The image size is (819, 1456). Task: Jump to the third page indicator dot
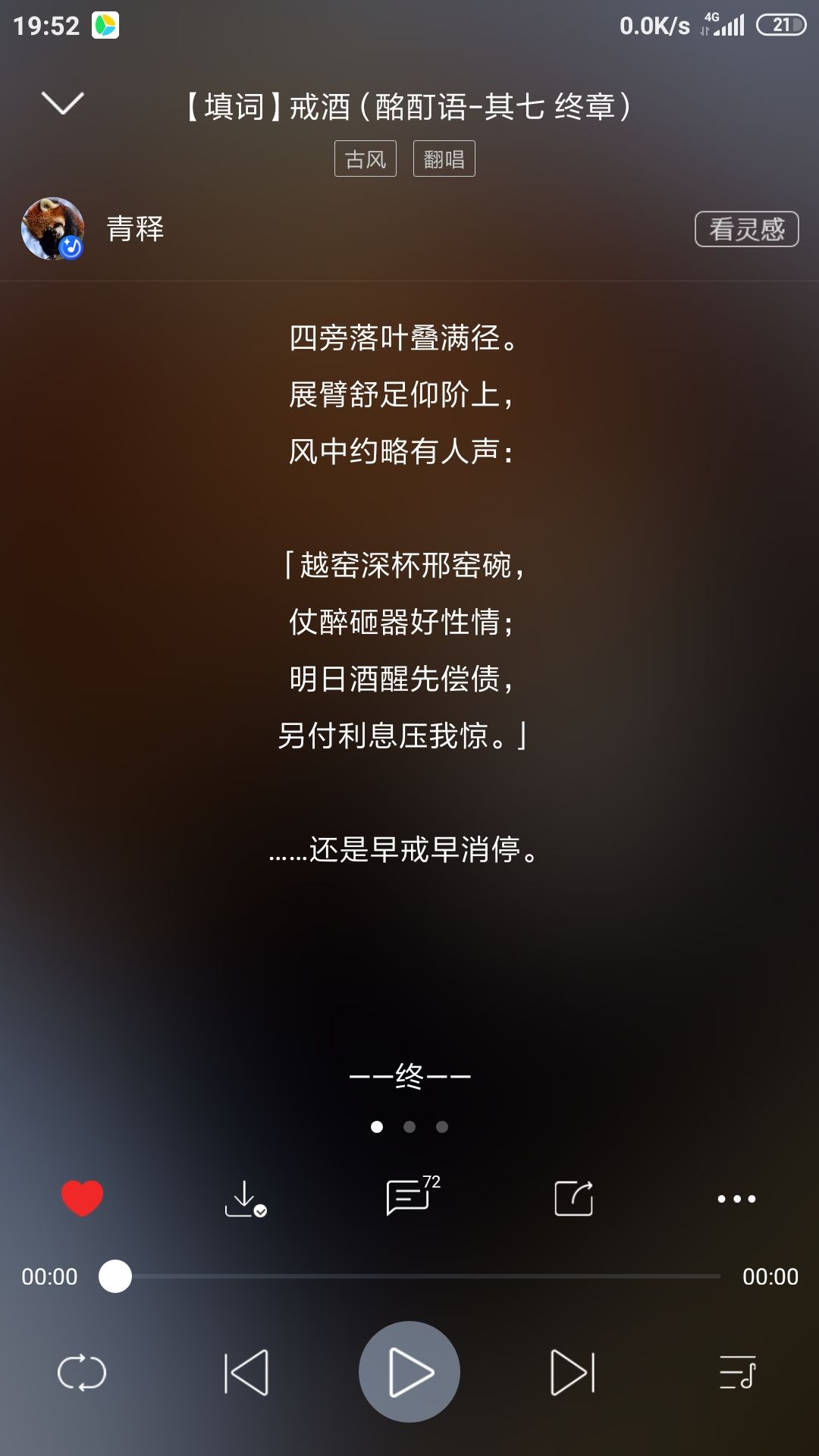tap(442, 1128)
